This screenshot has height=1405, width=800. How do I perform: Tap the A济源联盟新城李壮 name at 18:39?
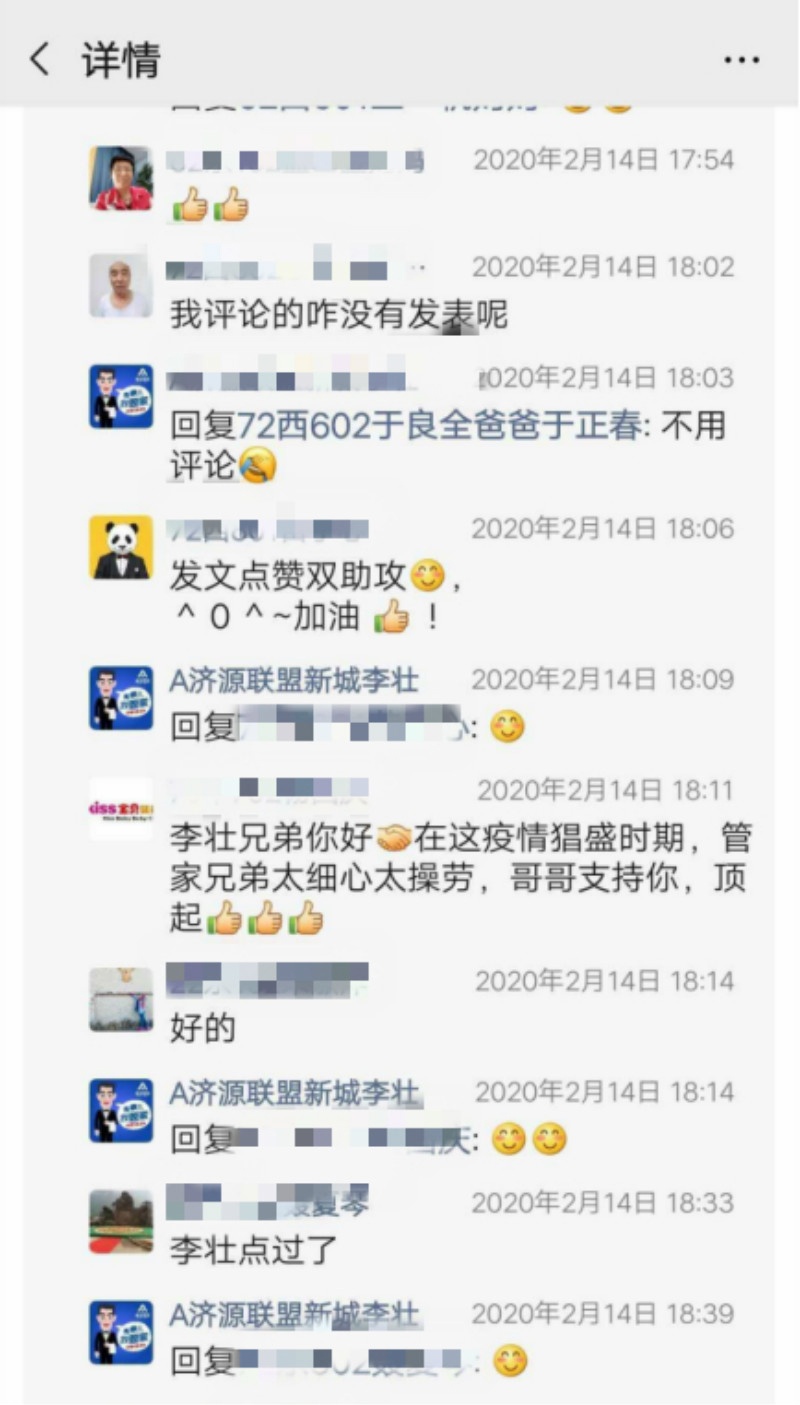[x=294, y=1314]
